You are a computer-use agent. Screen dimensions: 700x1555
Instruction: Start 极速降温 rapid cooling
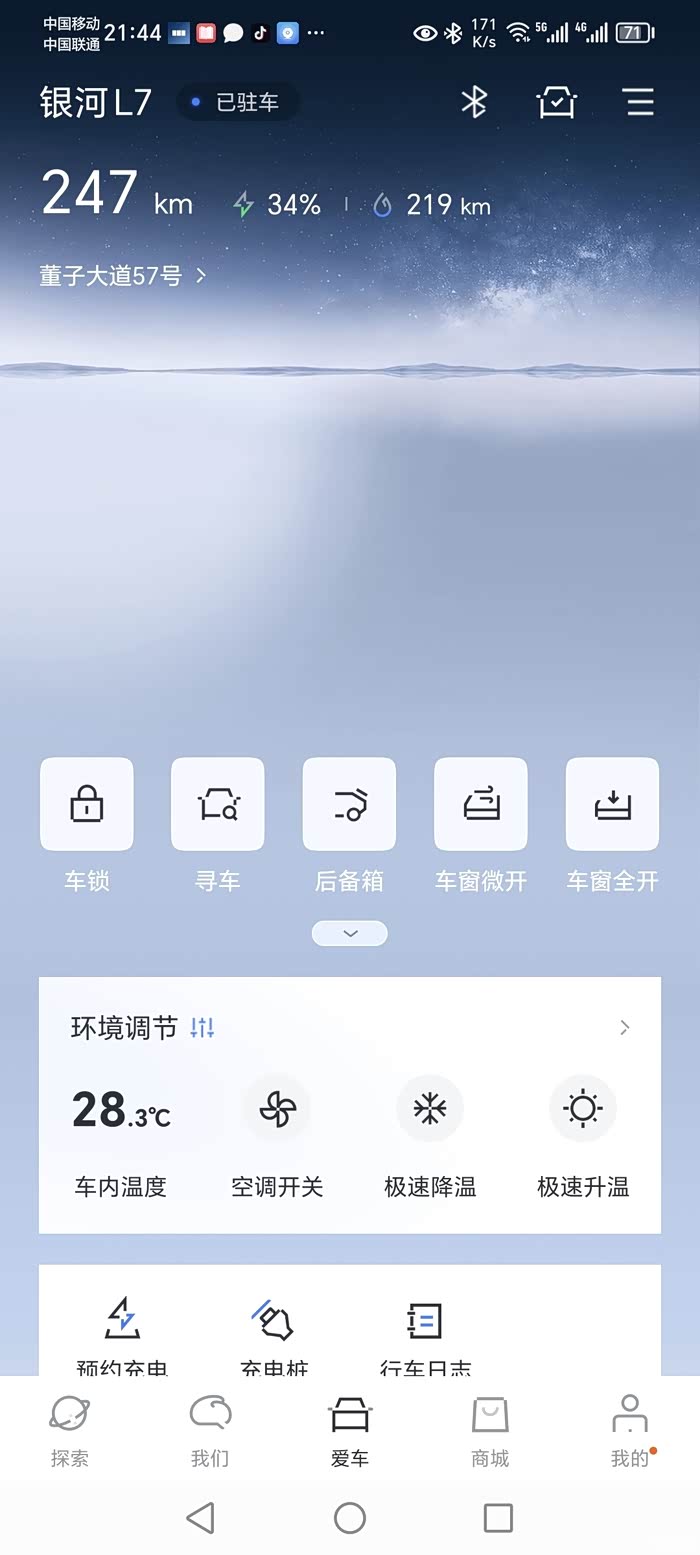pyautogui.click(x=430, y=1109)
